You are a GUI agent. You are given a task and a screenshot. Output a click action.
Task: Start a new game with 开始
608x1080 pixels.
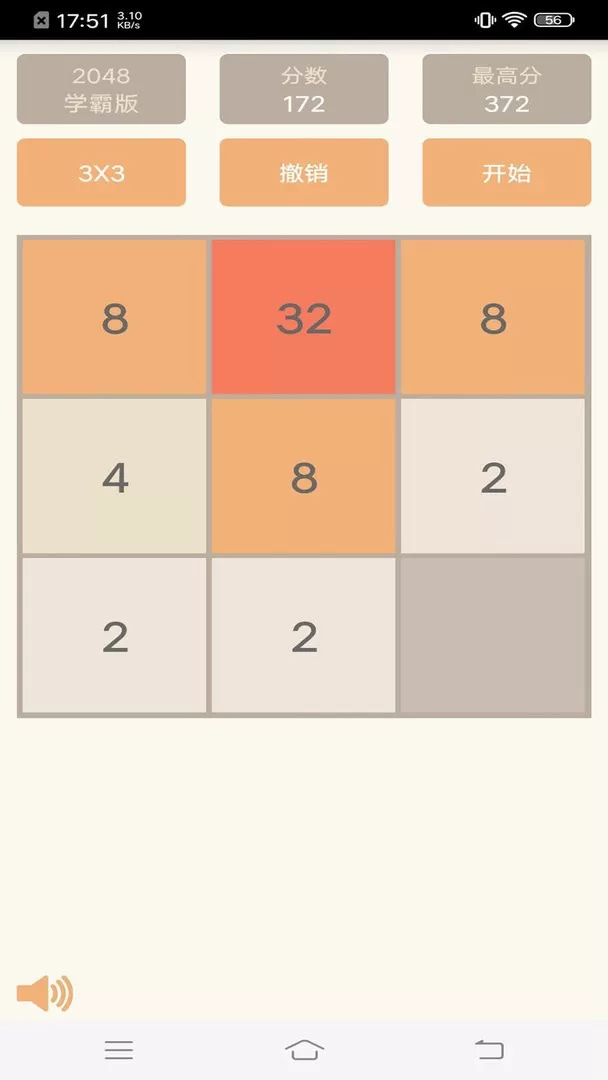[x=507, y=172]
